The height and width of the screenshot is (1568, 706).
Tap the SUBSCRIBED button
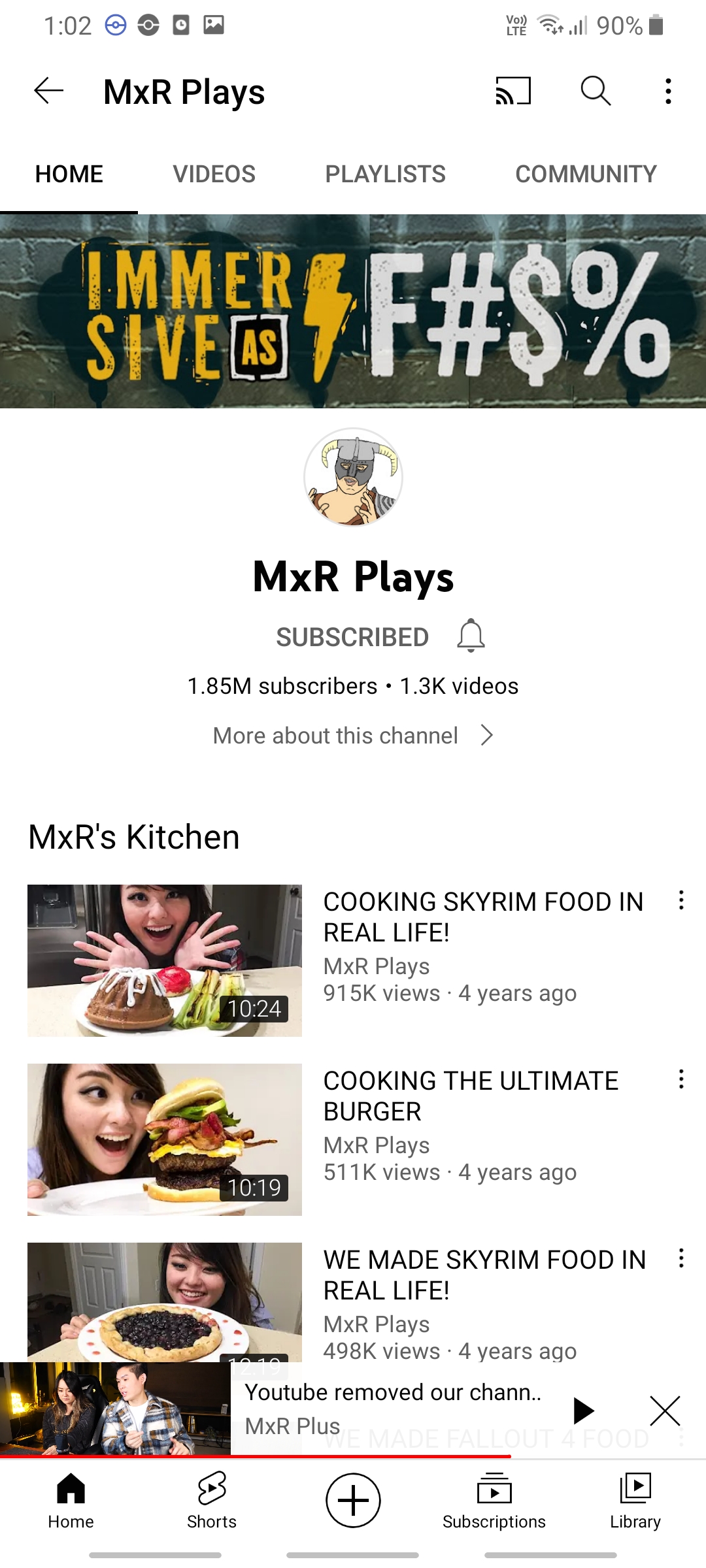coord(352,637)
